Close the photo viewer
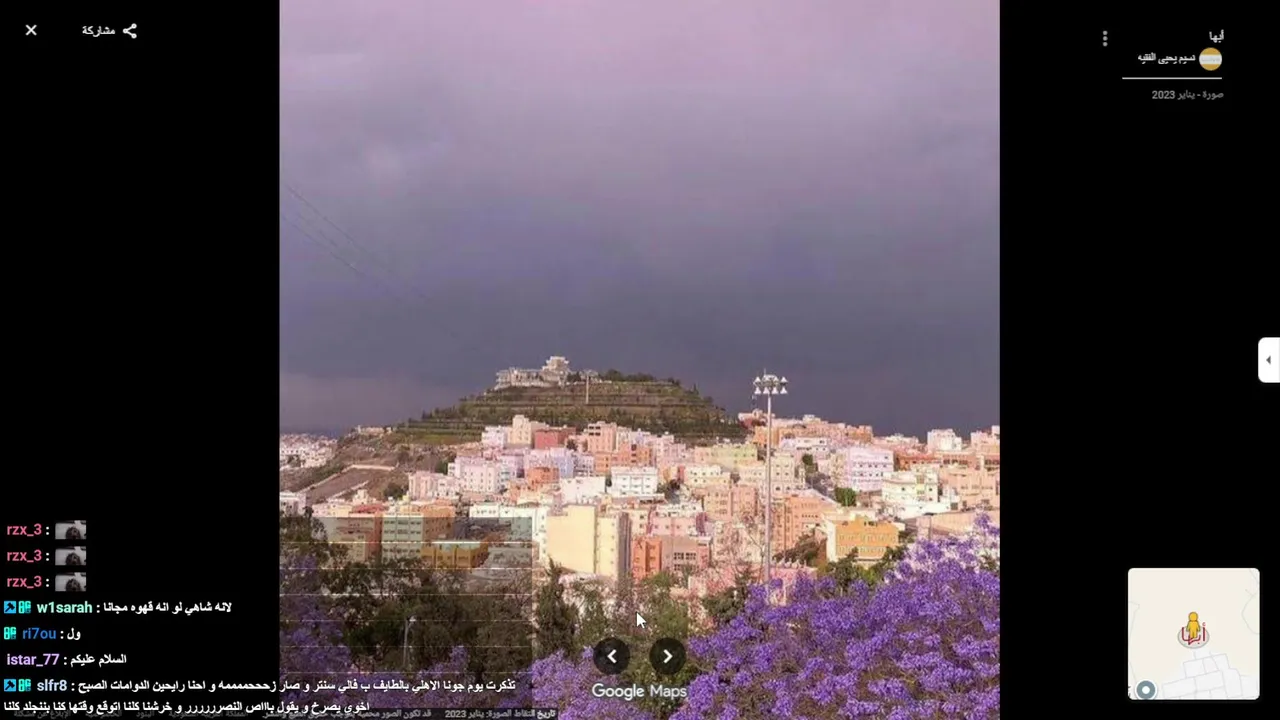Viewport: 1280px width, 720px height. coord(31,30)
